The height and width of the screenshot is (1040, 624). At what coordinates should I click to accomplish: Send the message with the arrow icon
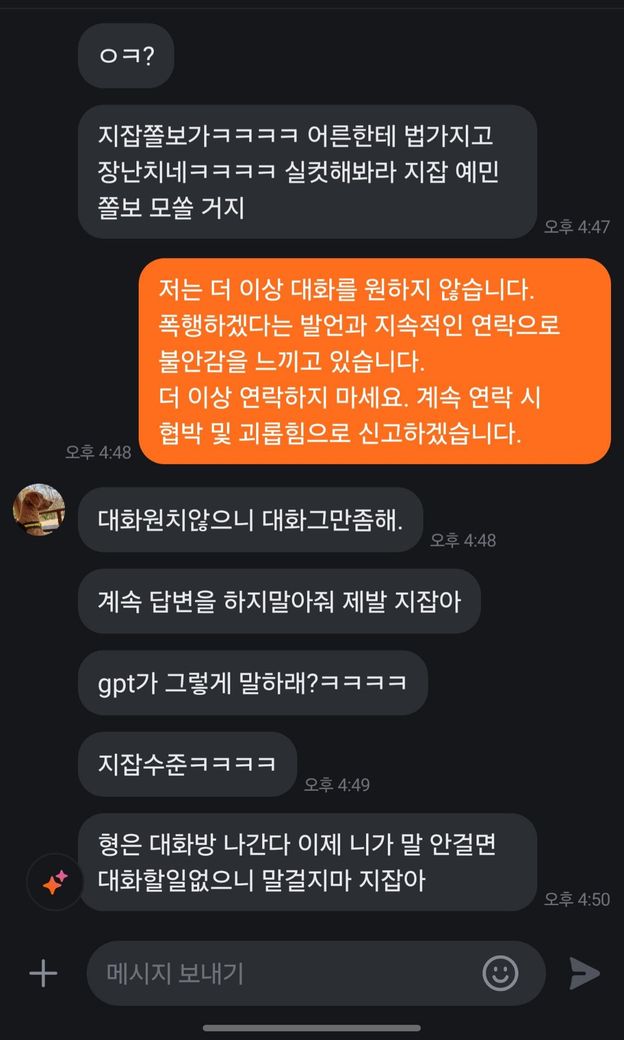(x=583, y=973)
